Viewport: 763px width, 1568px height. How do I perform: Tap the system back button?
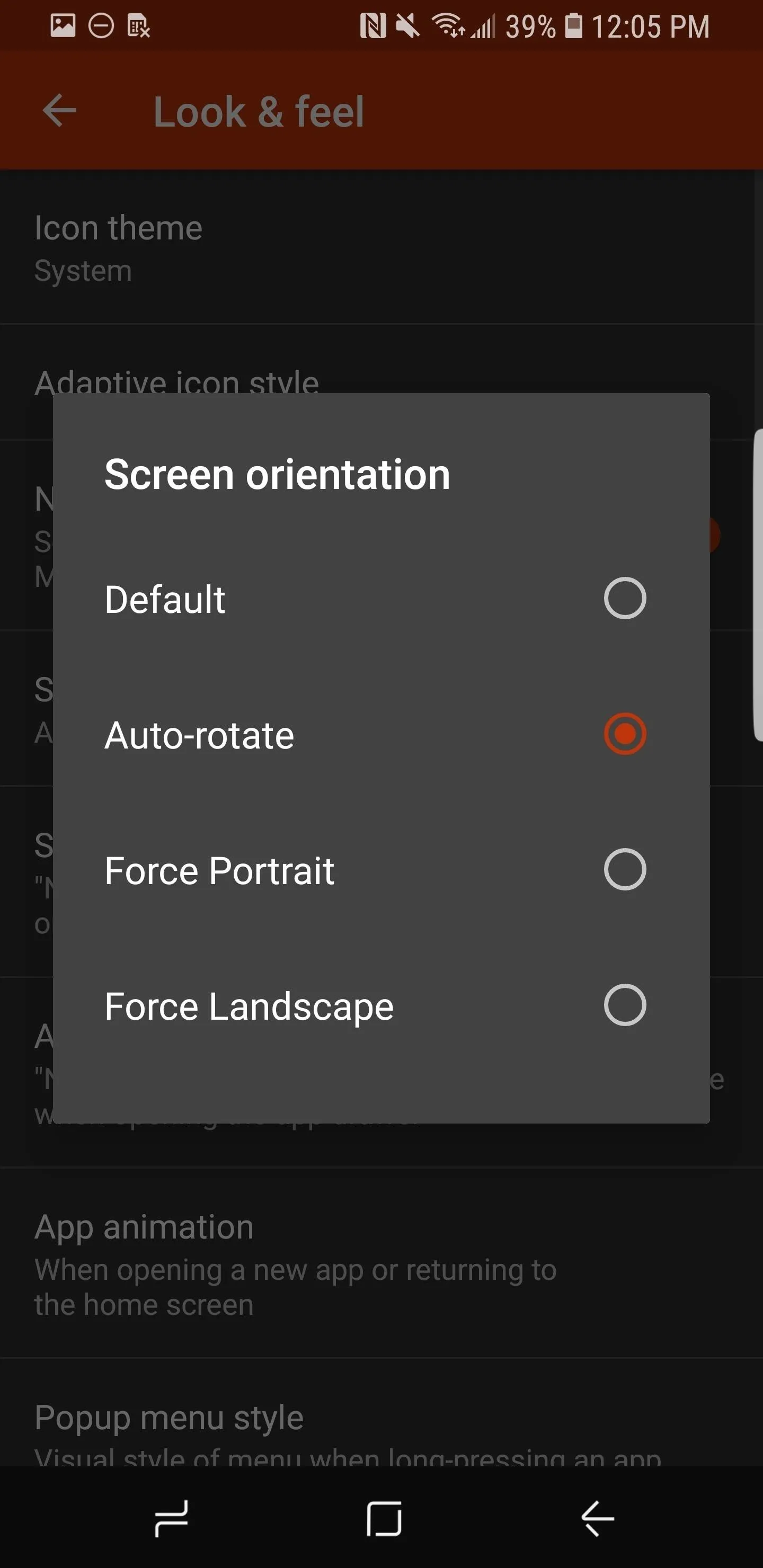[x=597, y=1519]
